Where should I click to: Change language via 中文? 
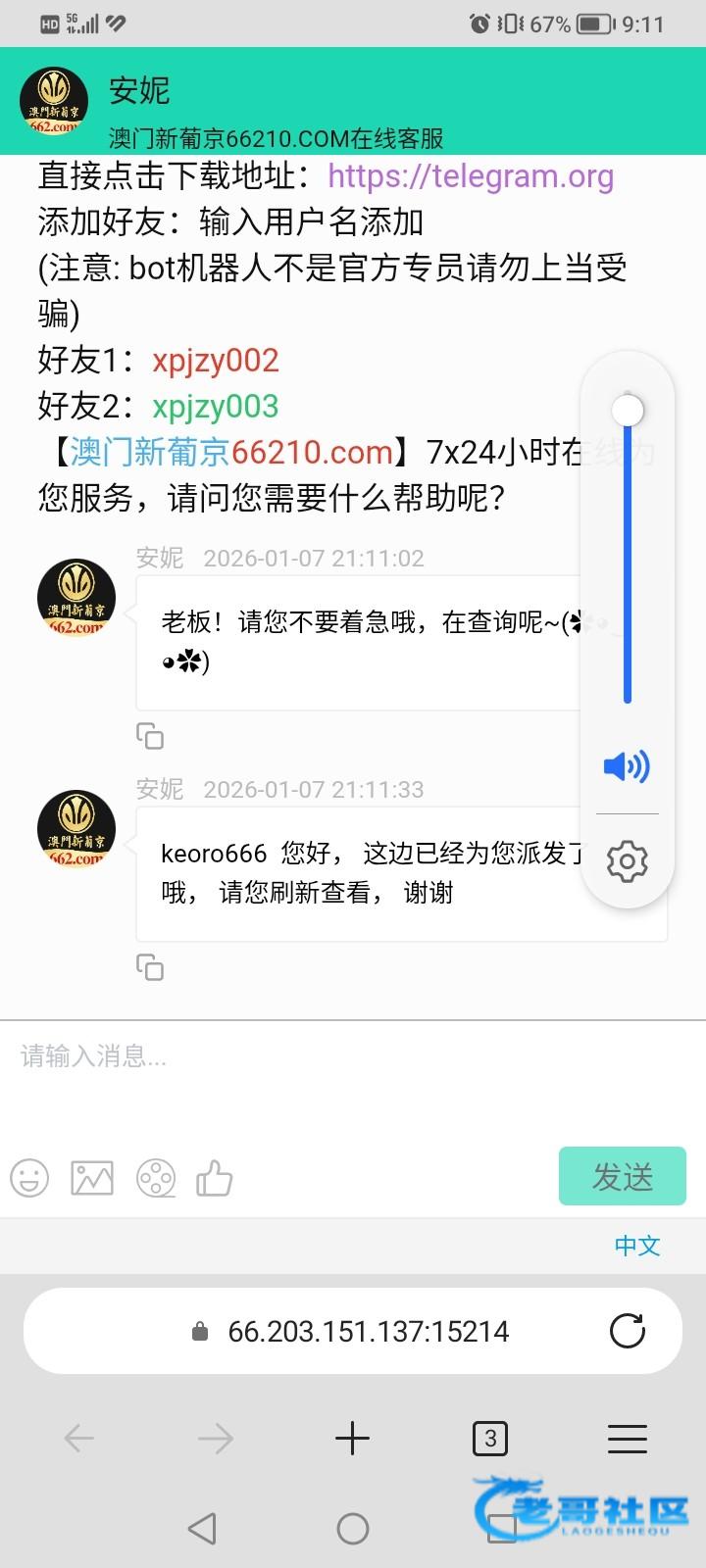(x=637, y=1246)
